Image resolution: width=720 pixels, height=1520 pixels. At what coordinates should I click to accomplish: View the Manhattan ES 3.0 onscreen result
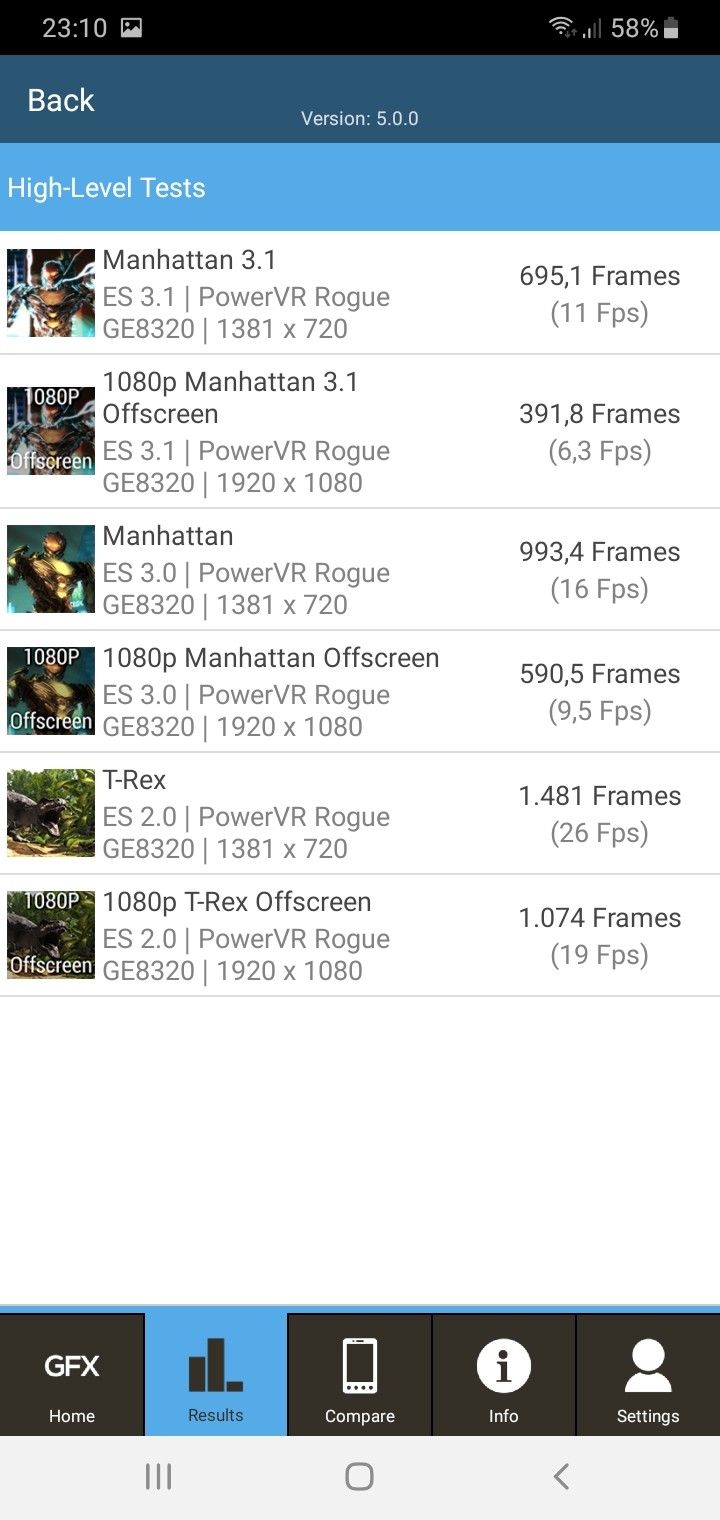[360, 569]
